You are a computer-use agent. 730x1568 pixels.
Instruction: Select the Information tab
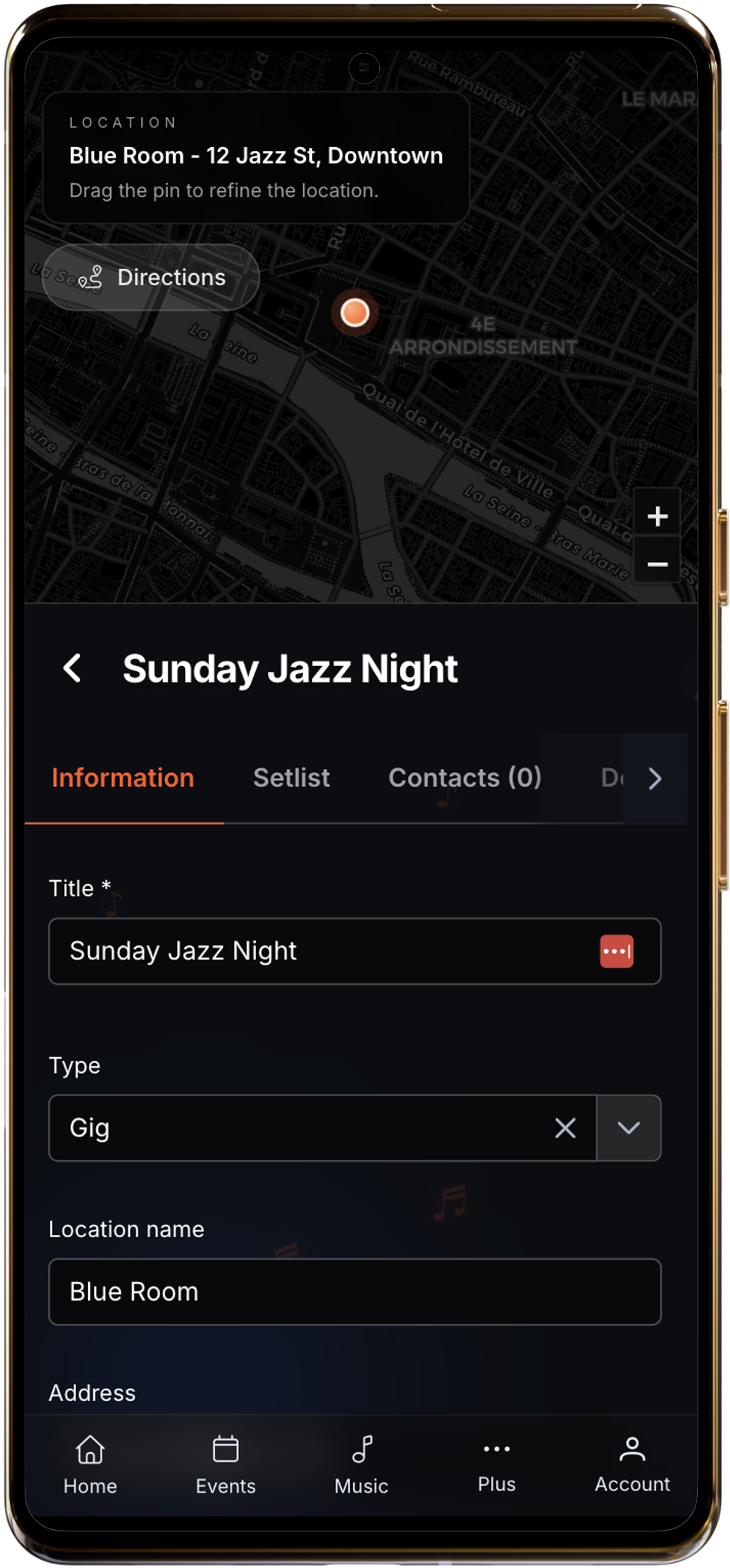coord(123,778)
